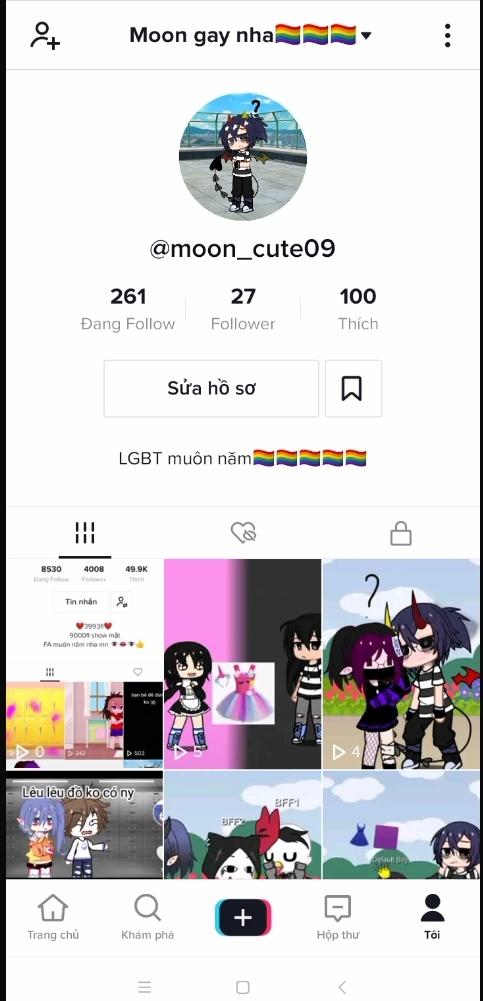Open the add friends icon
The width and height of the screenshot is (483, 1001).
click(45, 36)
